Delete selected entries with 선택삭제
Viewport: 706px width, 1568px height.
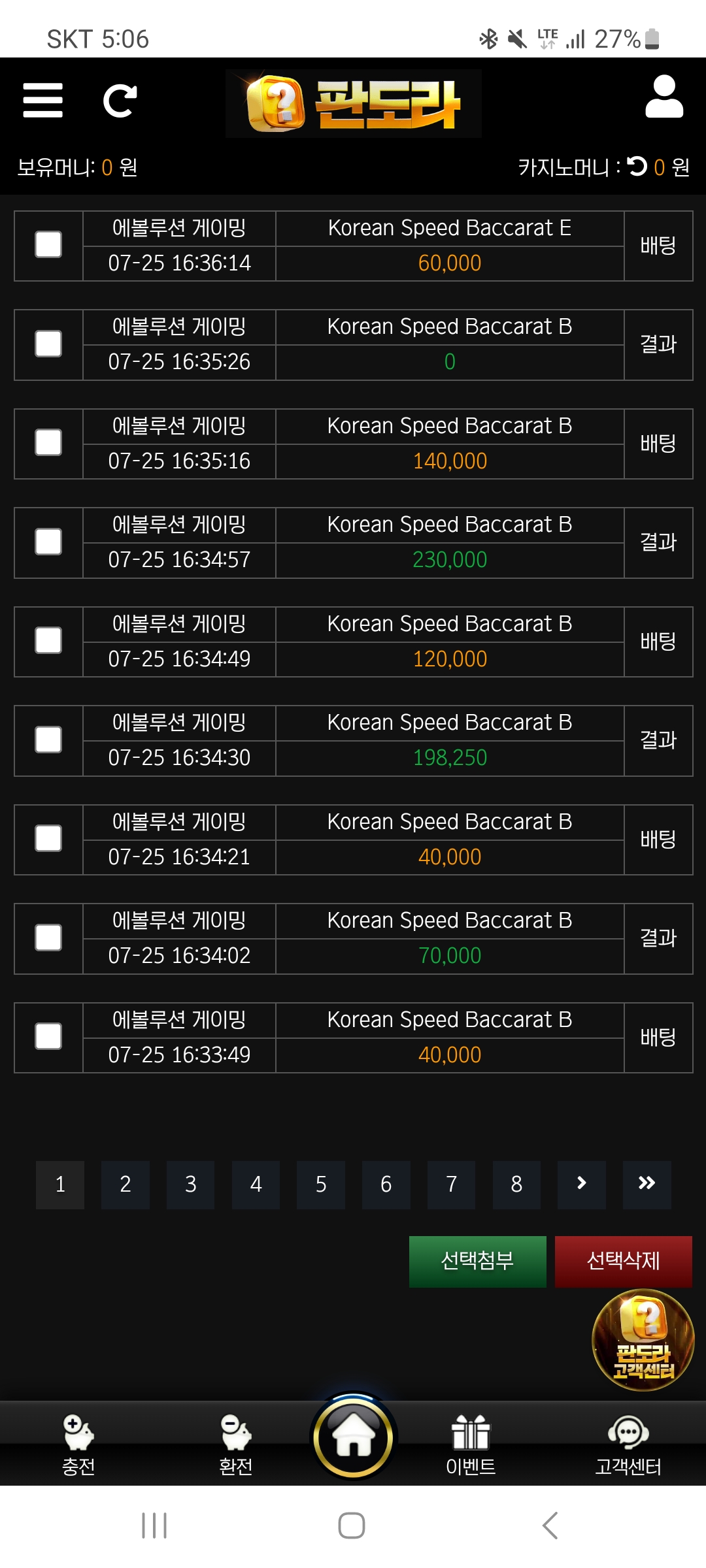click(x=623, y=1261)
